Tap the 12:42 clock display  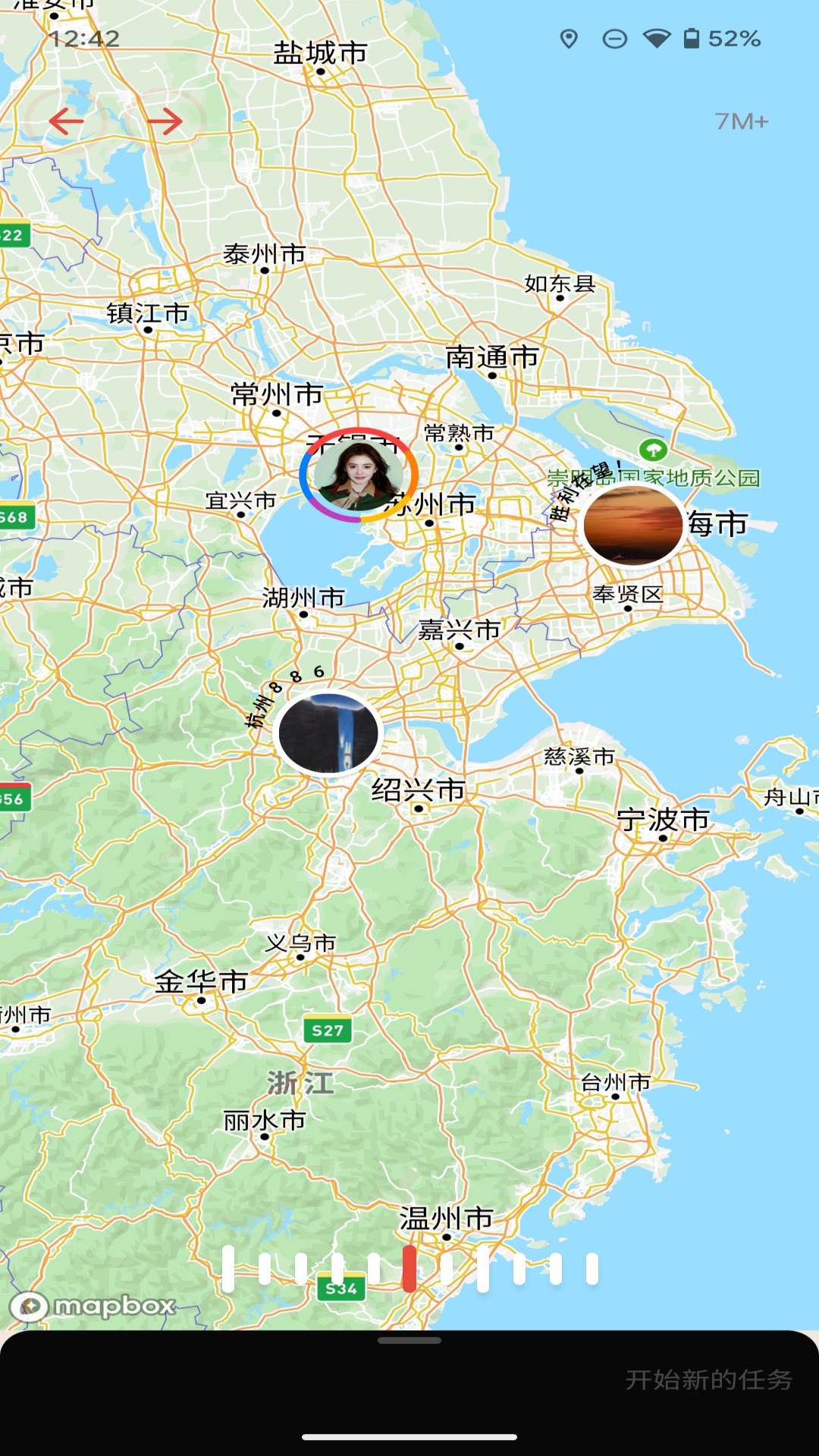pyautogui.click(x=86, y=39)
